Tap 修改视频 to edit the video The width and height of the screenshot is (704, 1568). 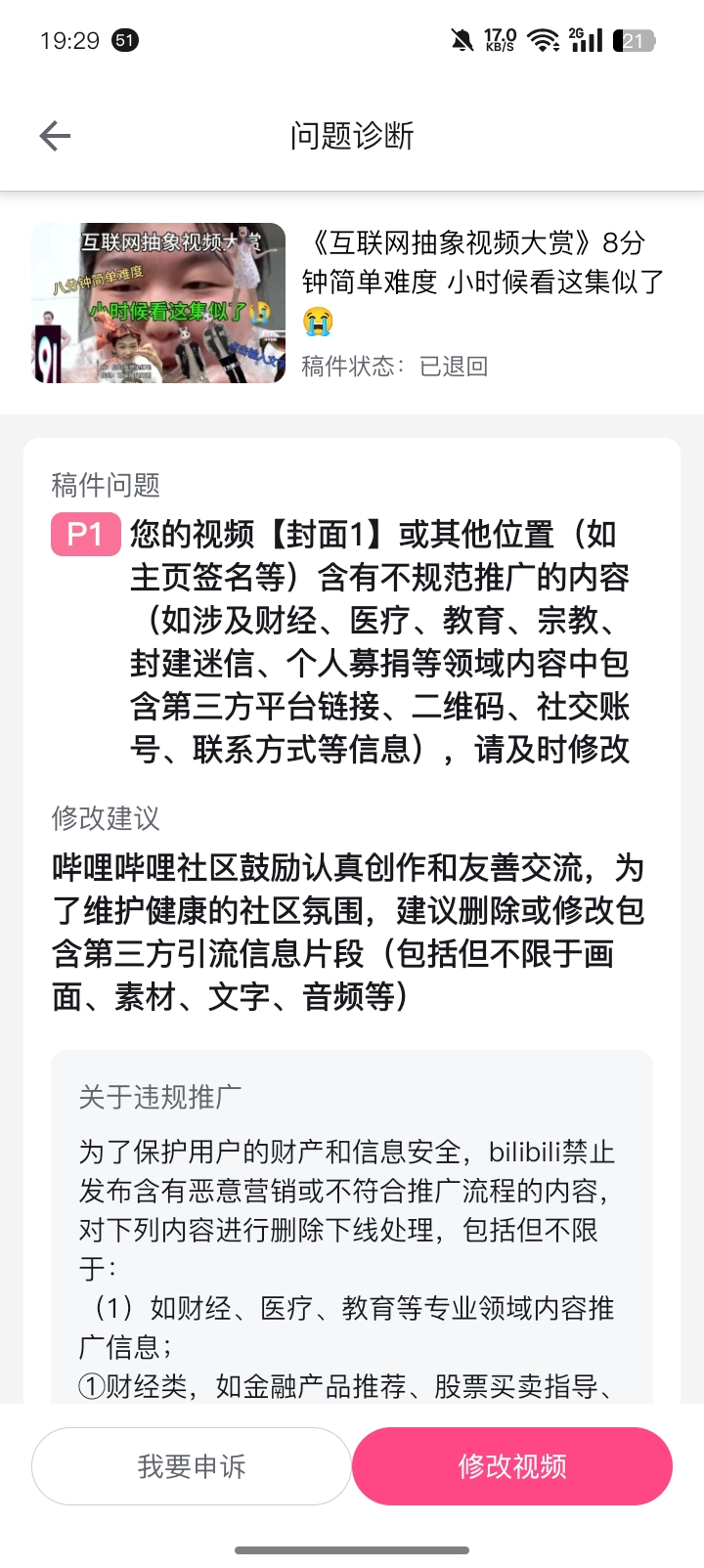[x=512, y=1466]
